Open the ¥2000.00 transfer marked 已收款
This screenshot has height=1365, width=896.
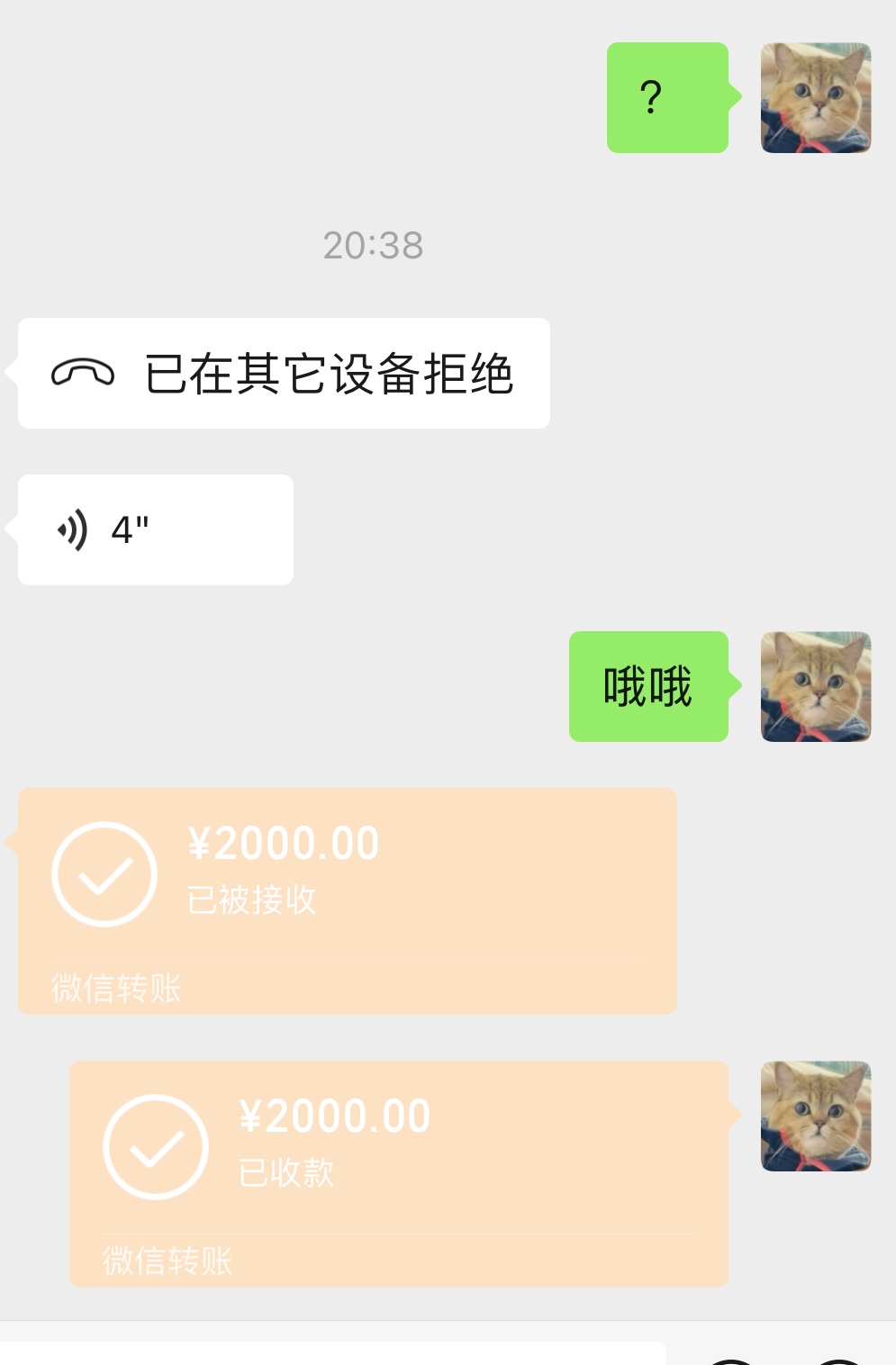click(398, 1173)
